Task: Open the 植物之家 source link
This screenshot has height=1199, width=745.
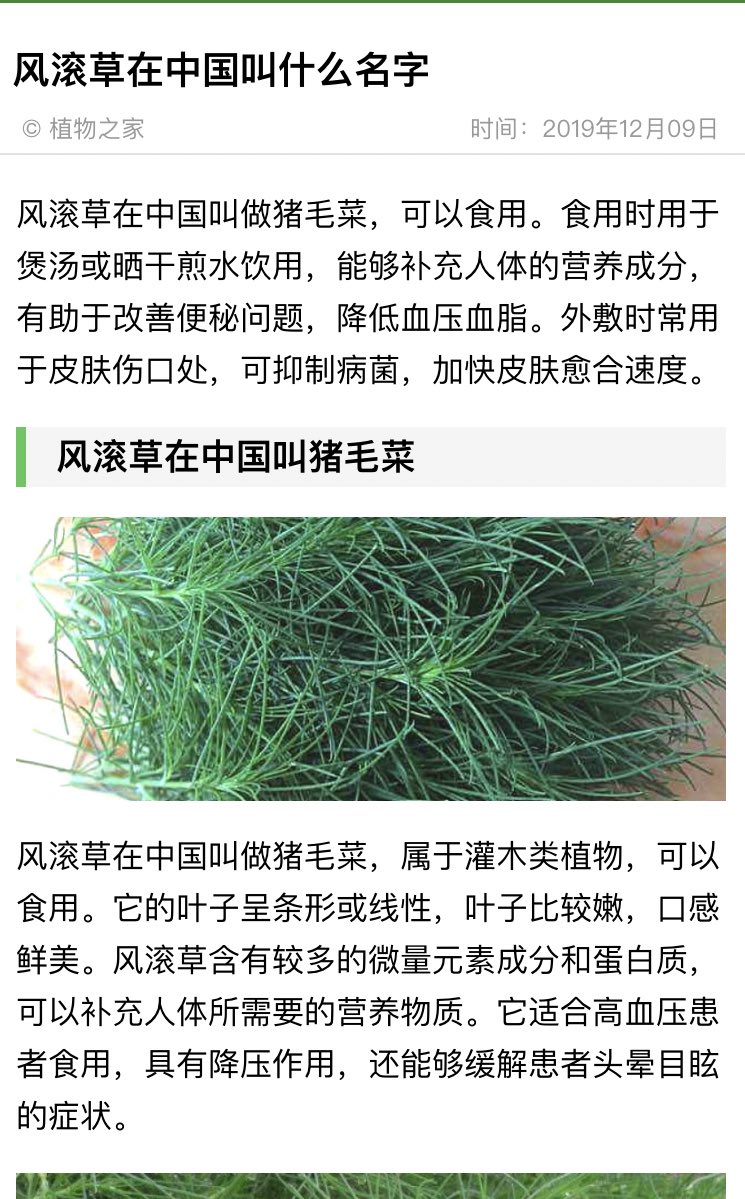Action: [x=96, y=128]
